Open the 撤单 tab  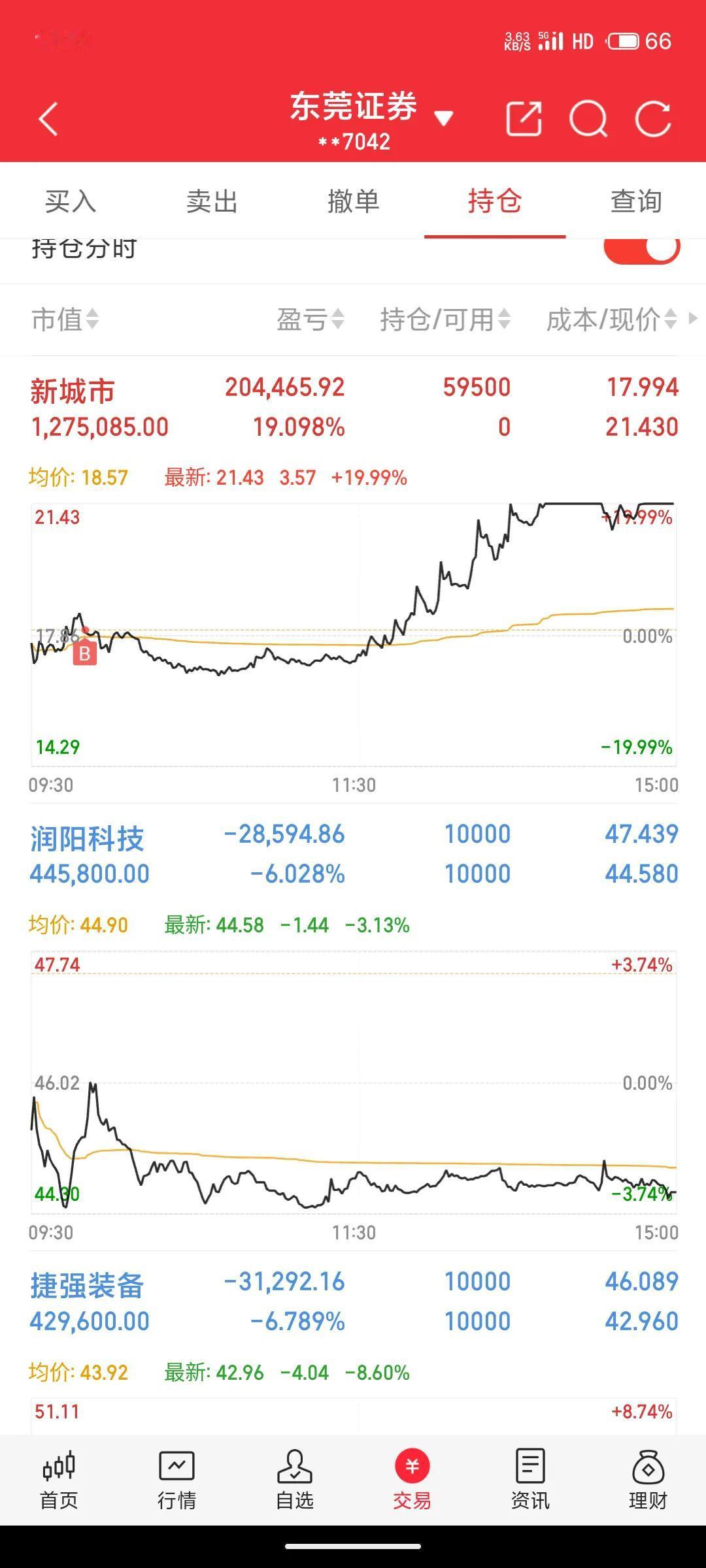point(353,201)
